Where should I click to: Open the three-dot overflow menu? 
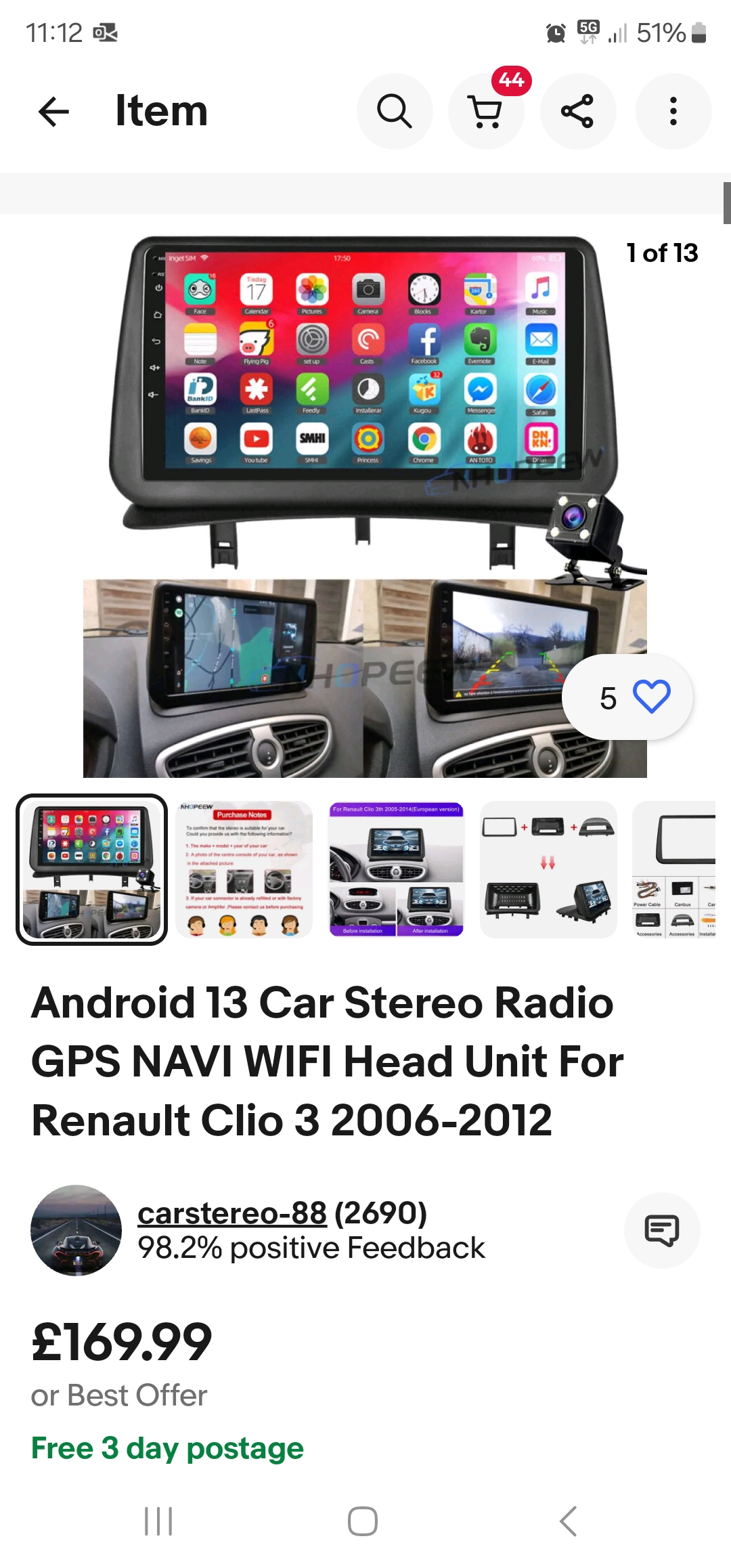[673, 112]
